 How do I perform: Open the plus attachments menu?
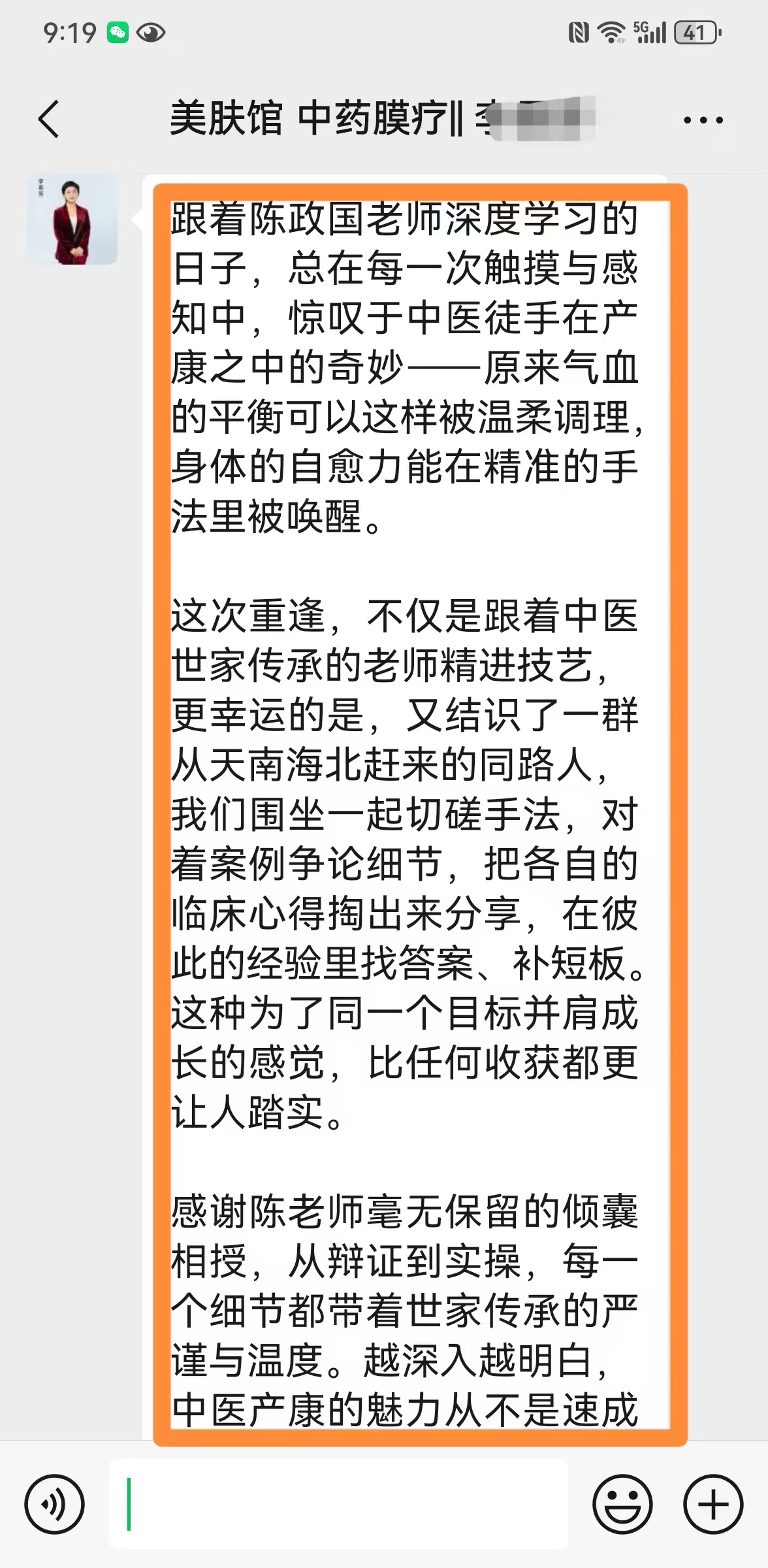click(x=713, y=1505)
